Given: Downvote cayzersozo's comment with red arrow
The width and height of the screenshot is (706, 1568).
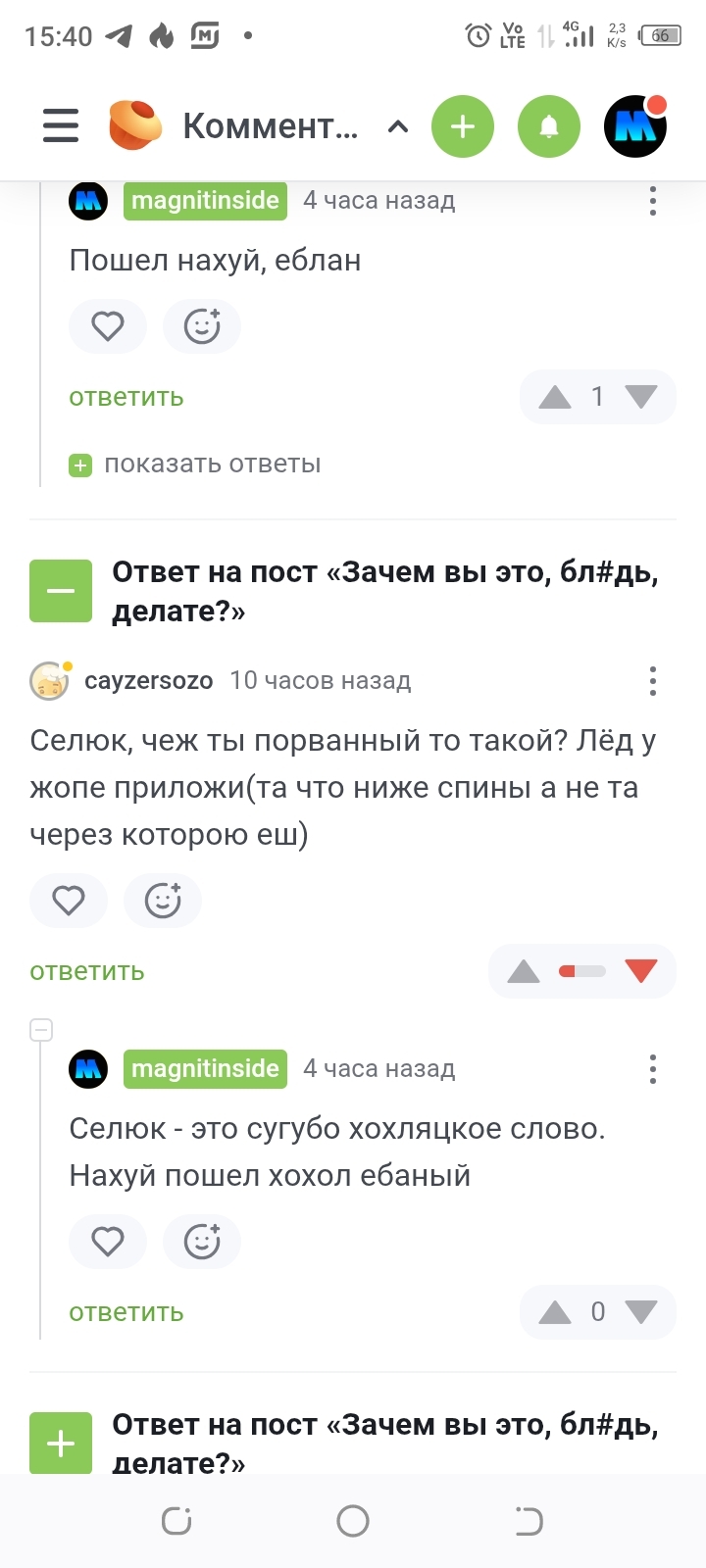Looking at the screenshot, I should pos(641,971).
